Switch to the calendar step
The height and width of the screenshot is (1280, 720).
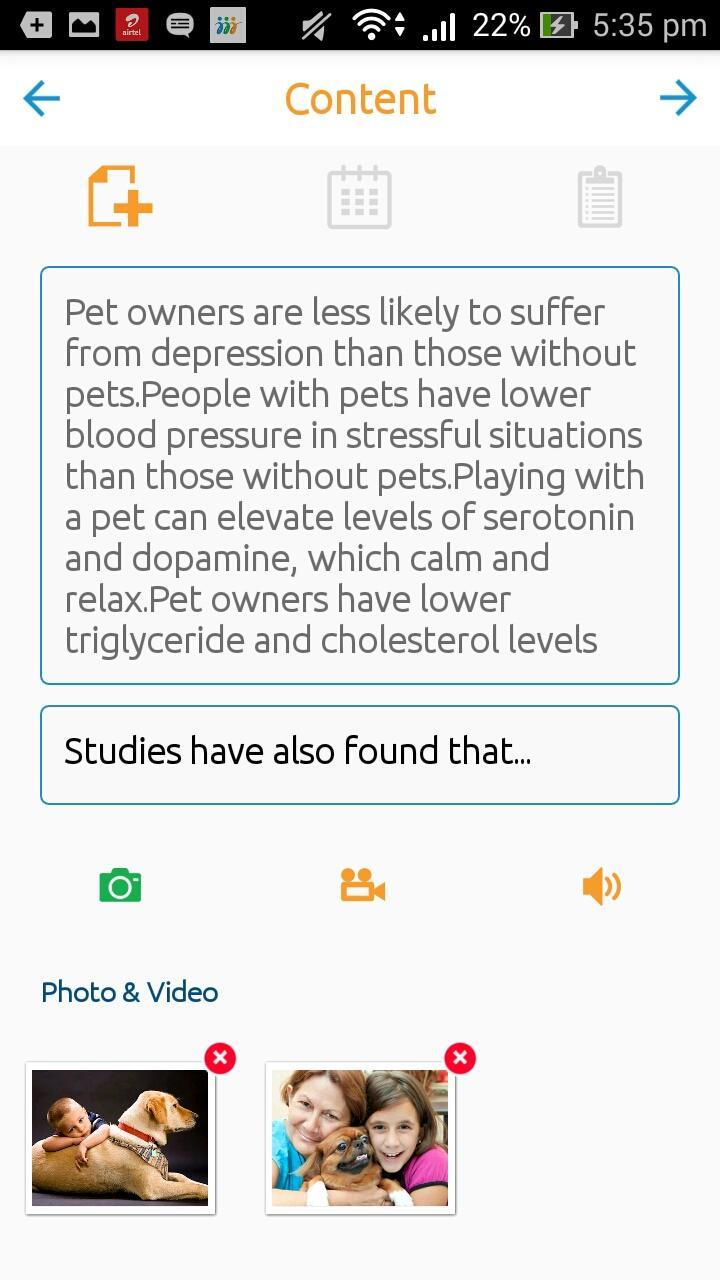pos(359,198)
